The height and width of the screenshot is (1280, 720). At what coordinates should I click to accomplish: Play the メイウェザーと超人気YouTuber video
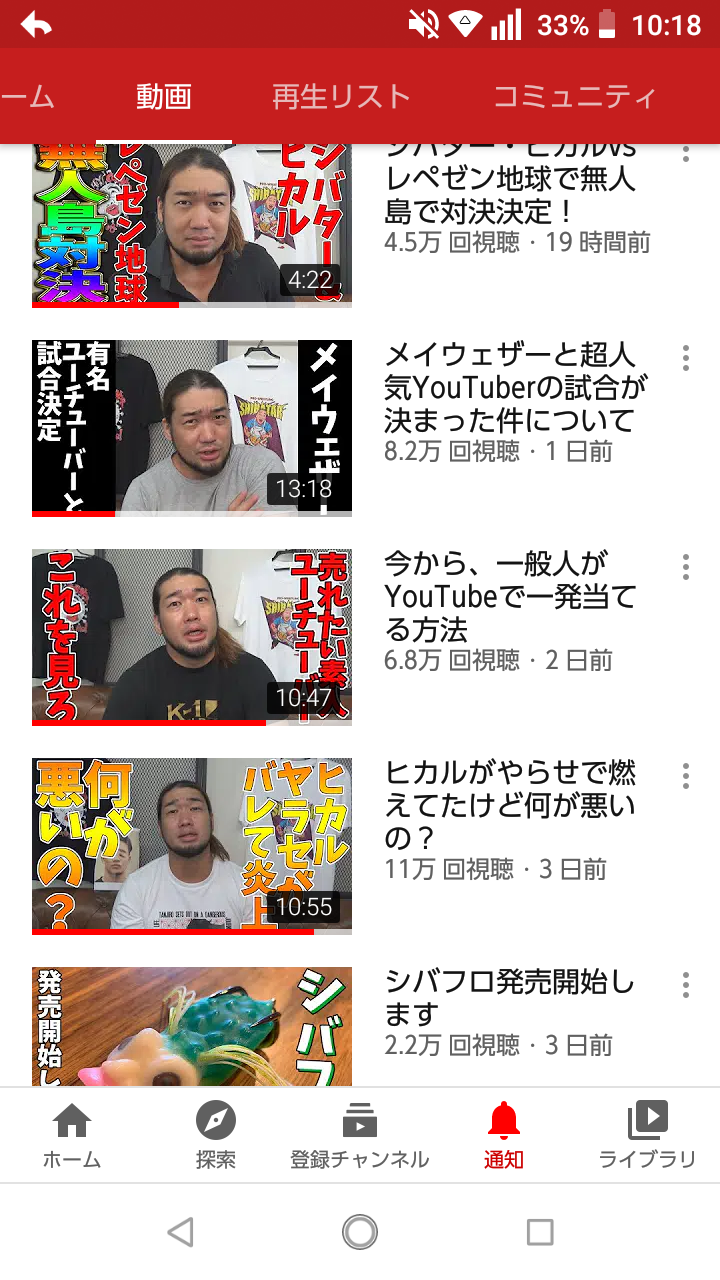(x=192, y=428)
